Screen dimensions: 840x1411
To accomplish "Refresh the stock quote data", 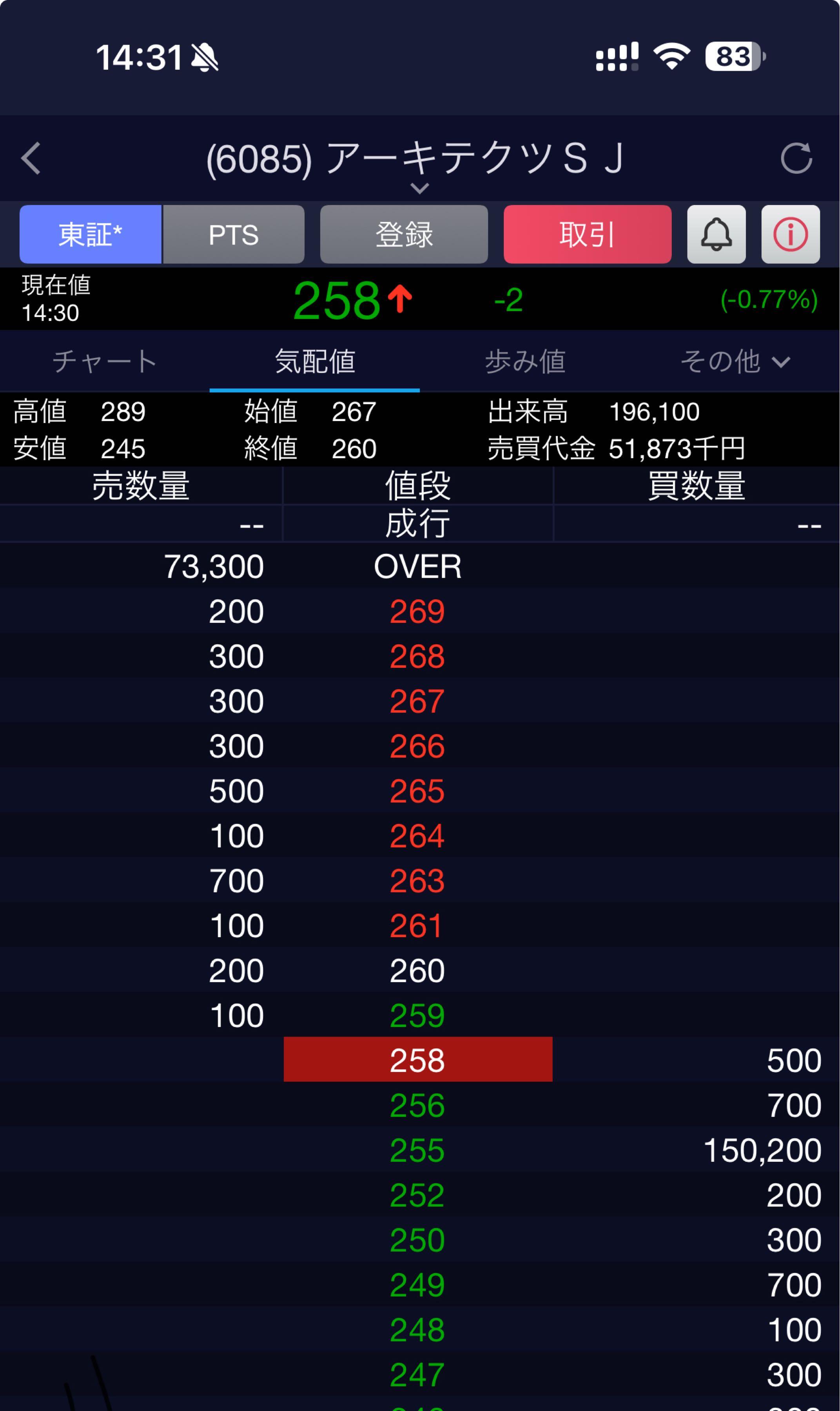I will pyautogui.click(x=796, y=158).
